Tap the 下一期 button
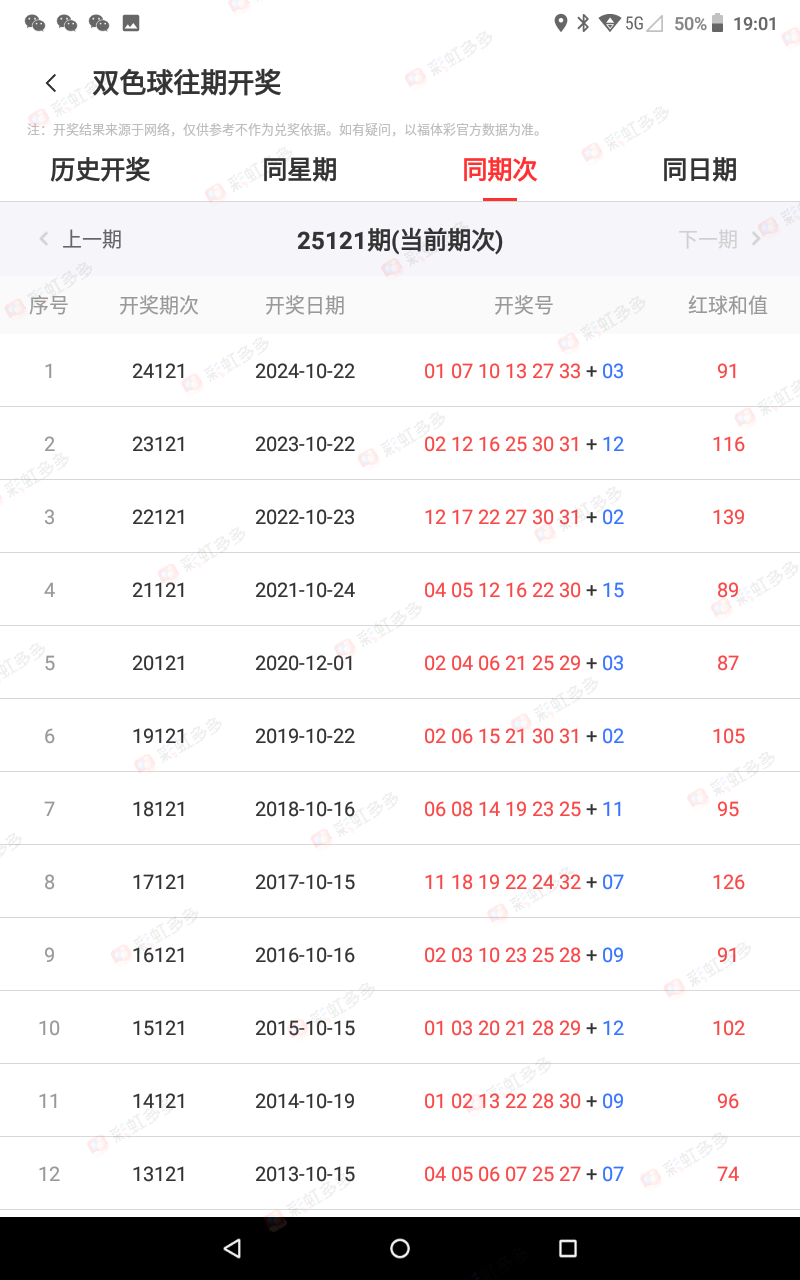This screenshot has height=1280, width=800. tap(719, 239)
